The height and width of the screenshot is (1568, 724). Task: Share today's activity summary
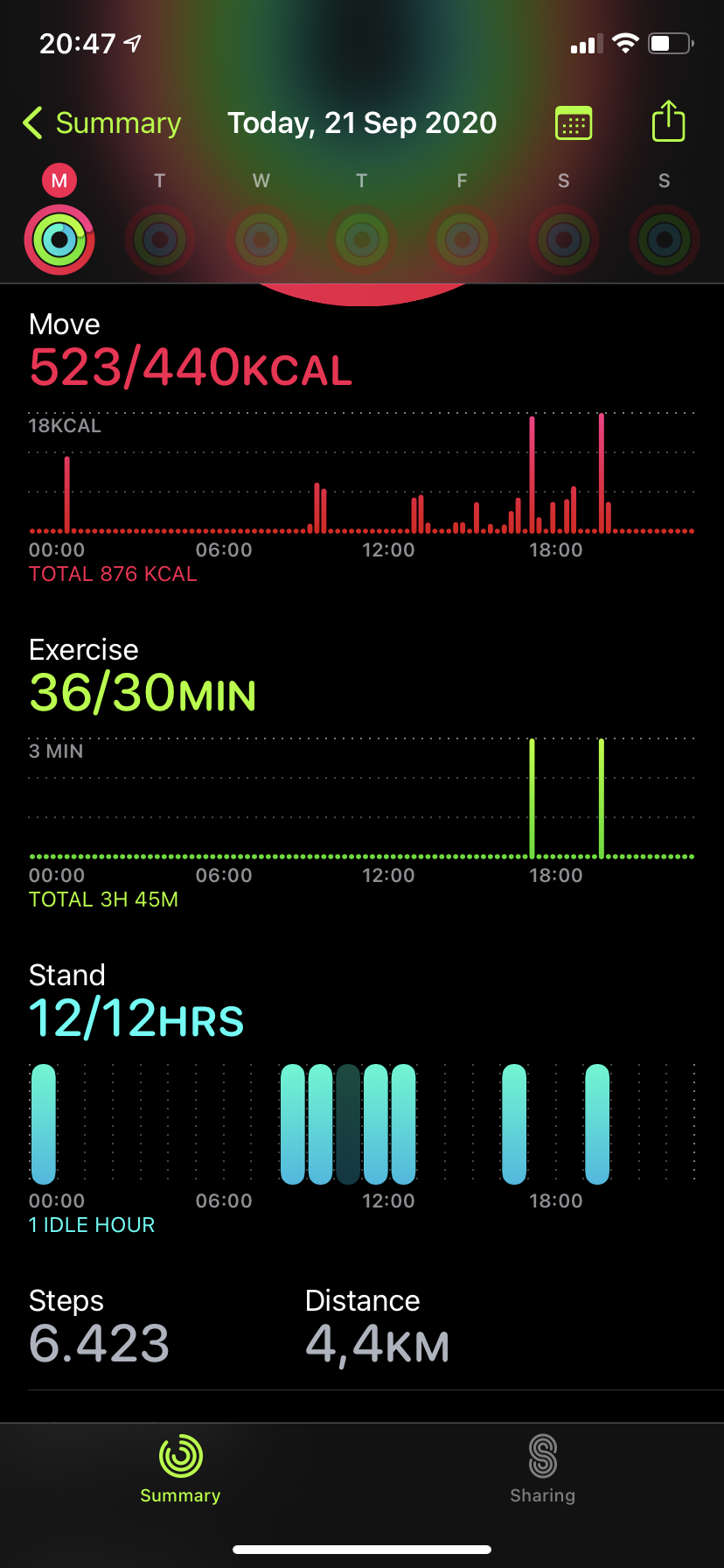tap(668, 122)
